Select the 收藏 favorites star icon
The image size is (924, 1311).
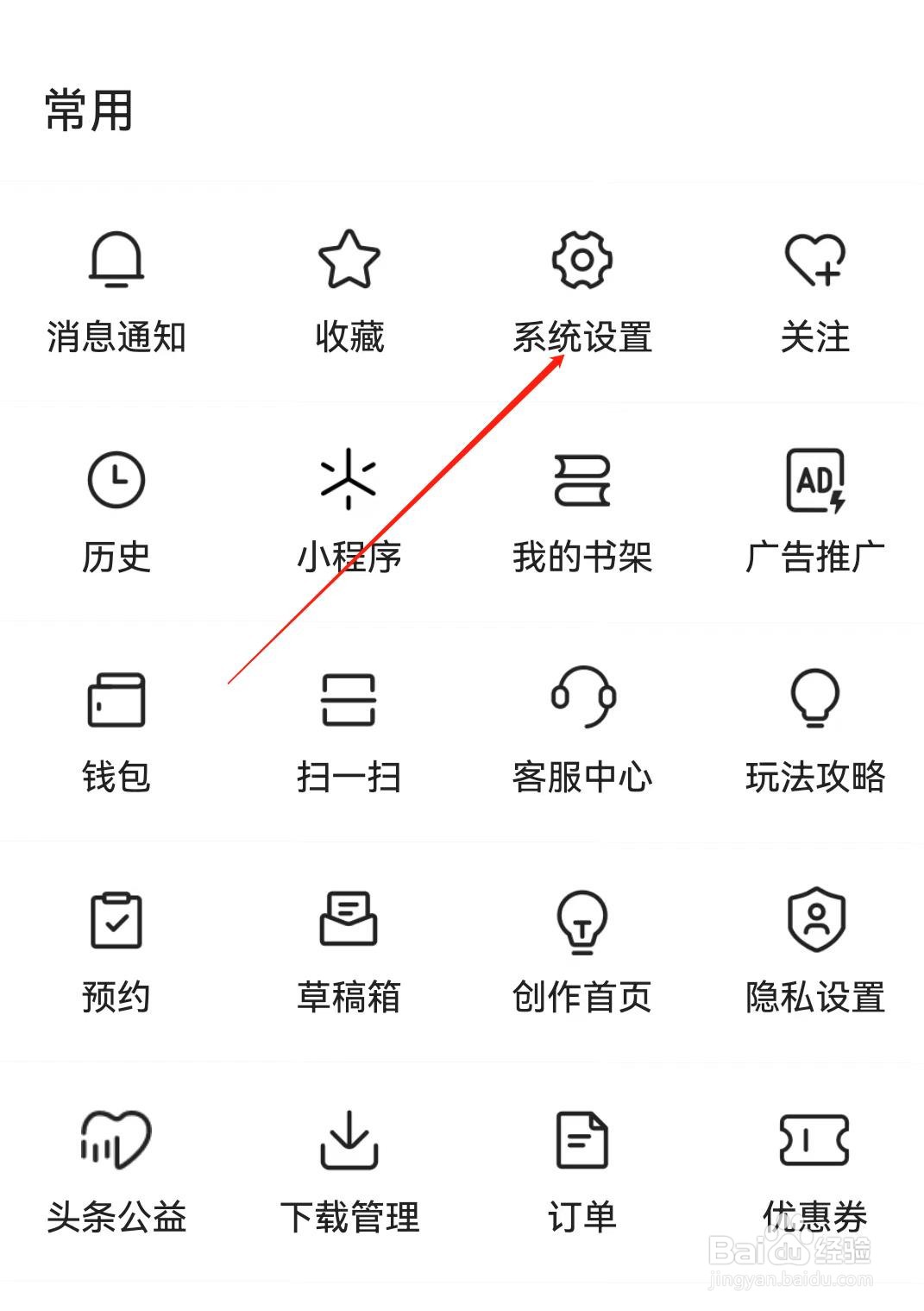pyautogui.click(x=349, y=293)
